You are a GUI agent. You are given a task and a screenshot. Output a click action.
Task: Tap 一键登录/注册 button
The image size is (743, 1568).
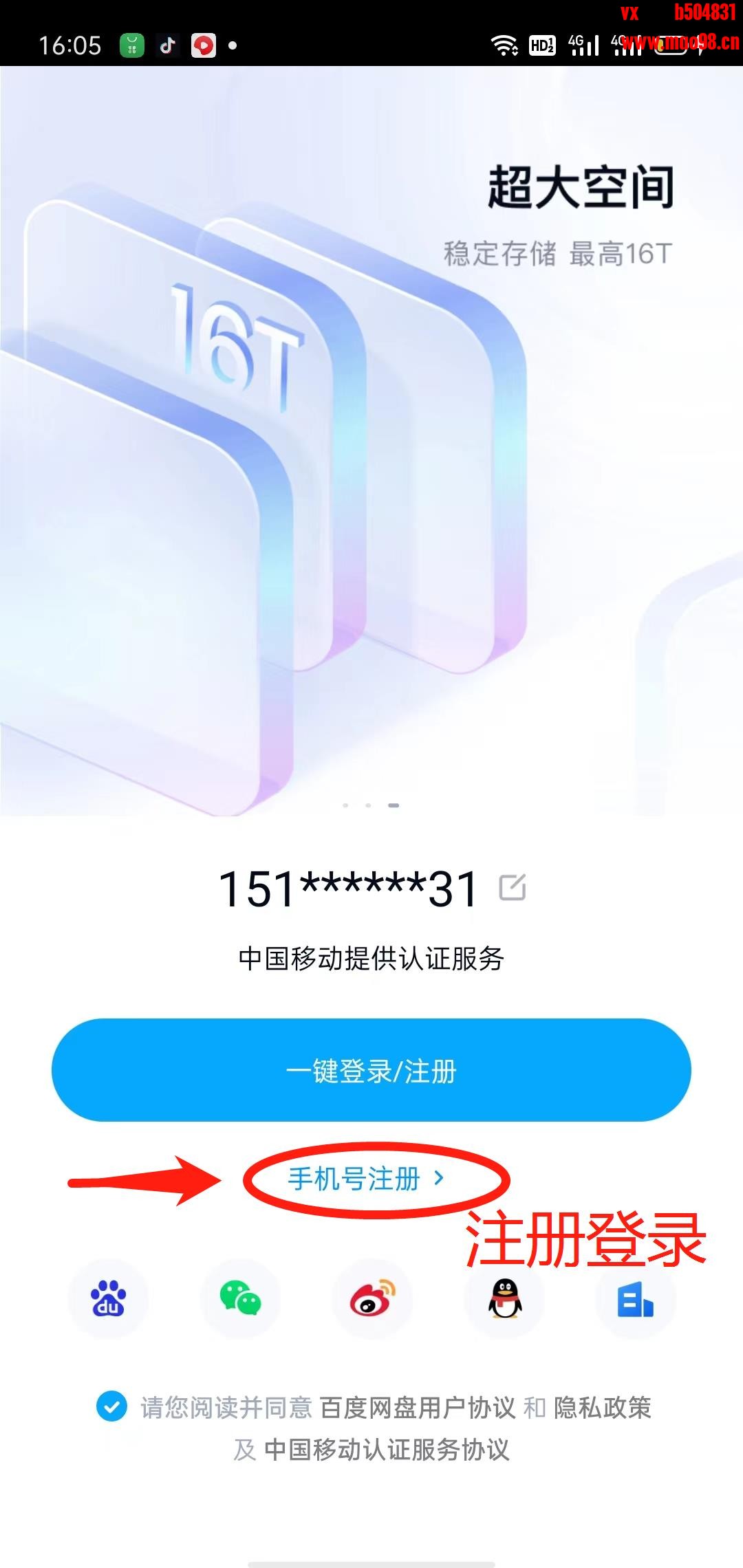(371, 1071)
